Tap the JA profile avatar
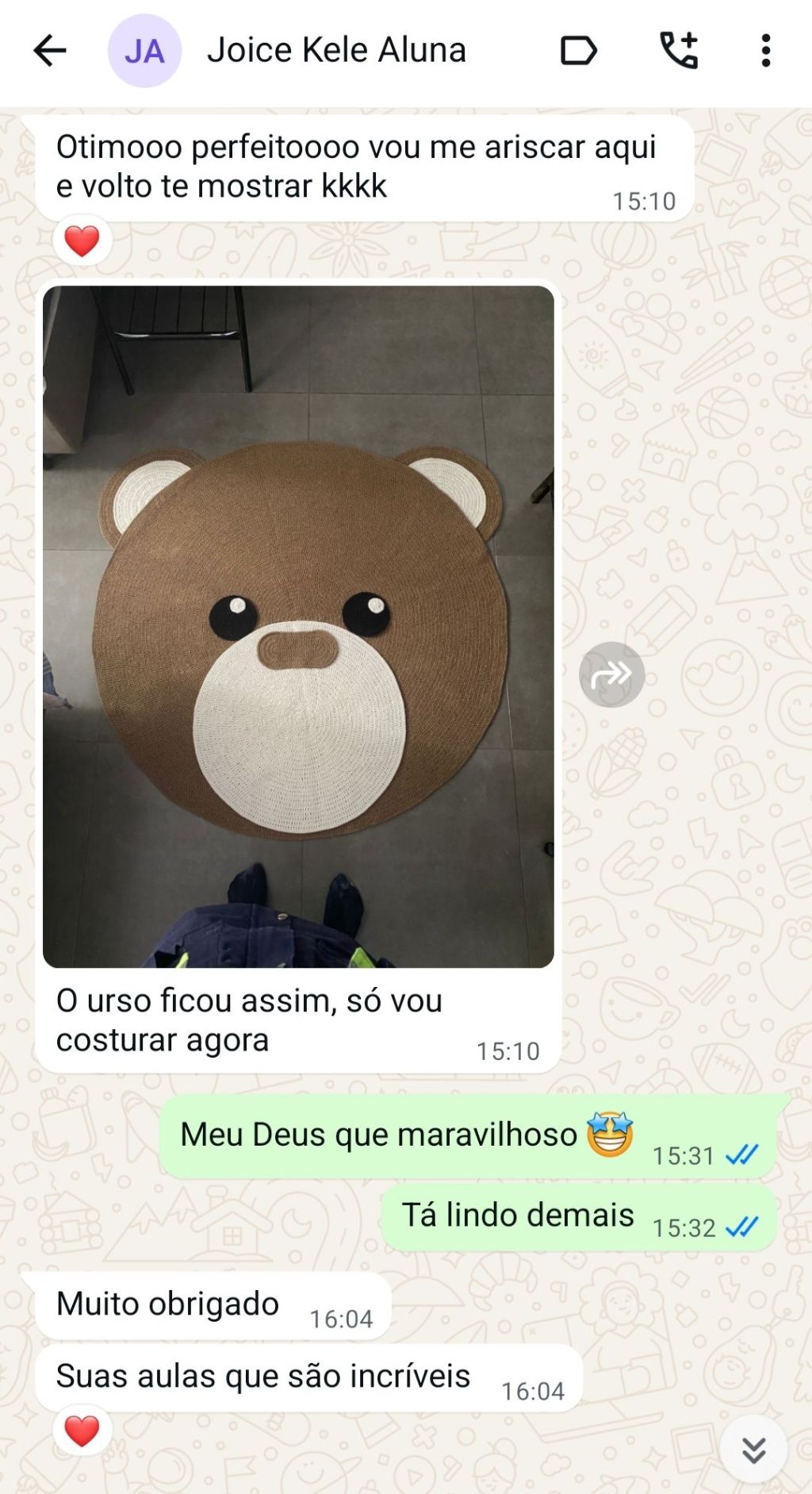Image resolution: width=812 pixels, height=1494 pixels. tap(144, 52)
